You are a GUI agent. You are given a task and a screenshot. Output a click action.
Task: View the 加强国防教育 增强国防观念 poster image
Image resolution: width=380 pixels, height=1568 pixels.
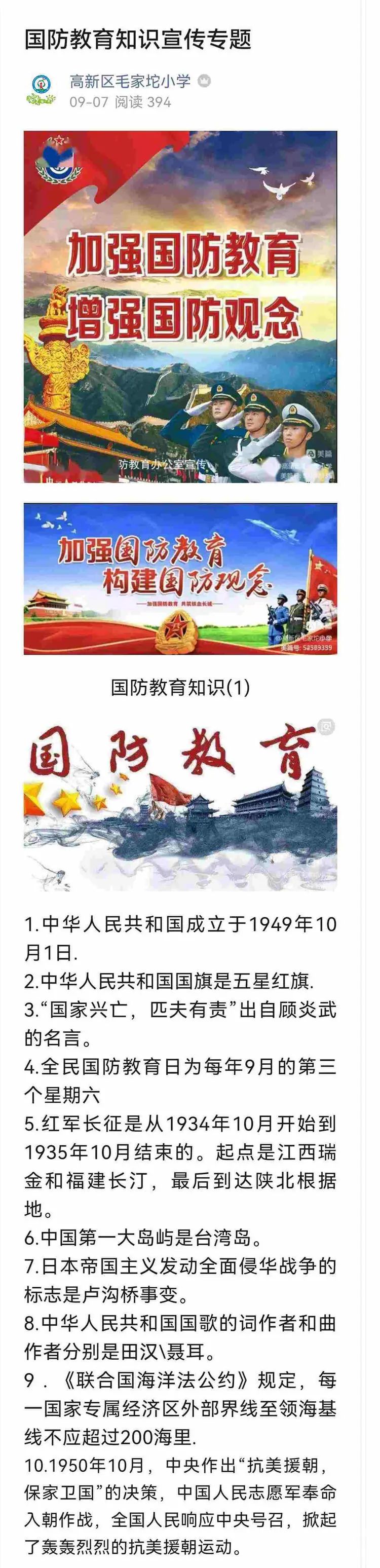coord(180,307)
